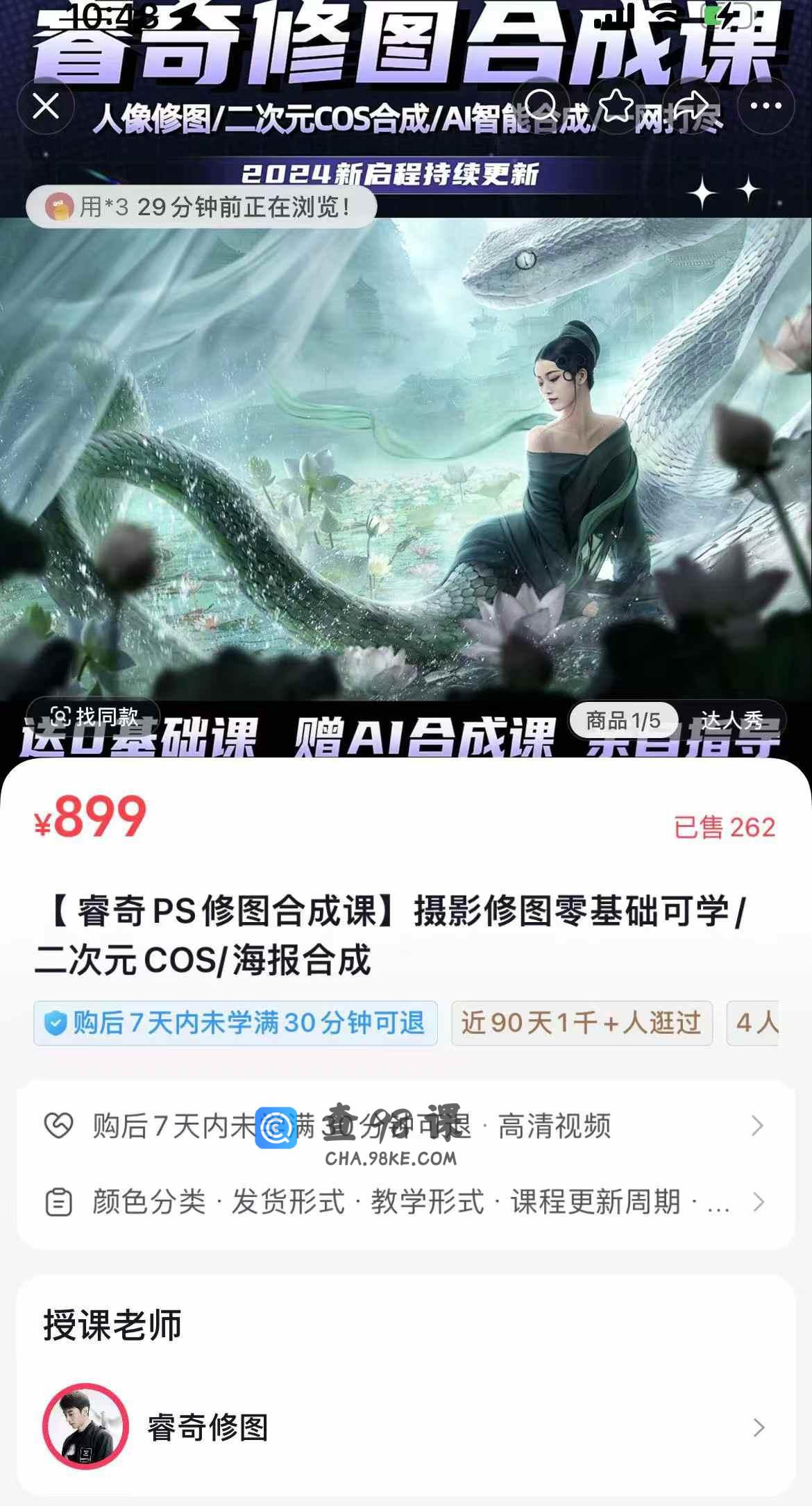Screen dimensions: 812x1506
Task: Open teacher 睿奇修图's profile
Action: pos(405,1428)
